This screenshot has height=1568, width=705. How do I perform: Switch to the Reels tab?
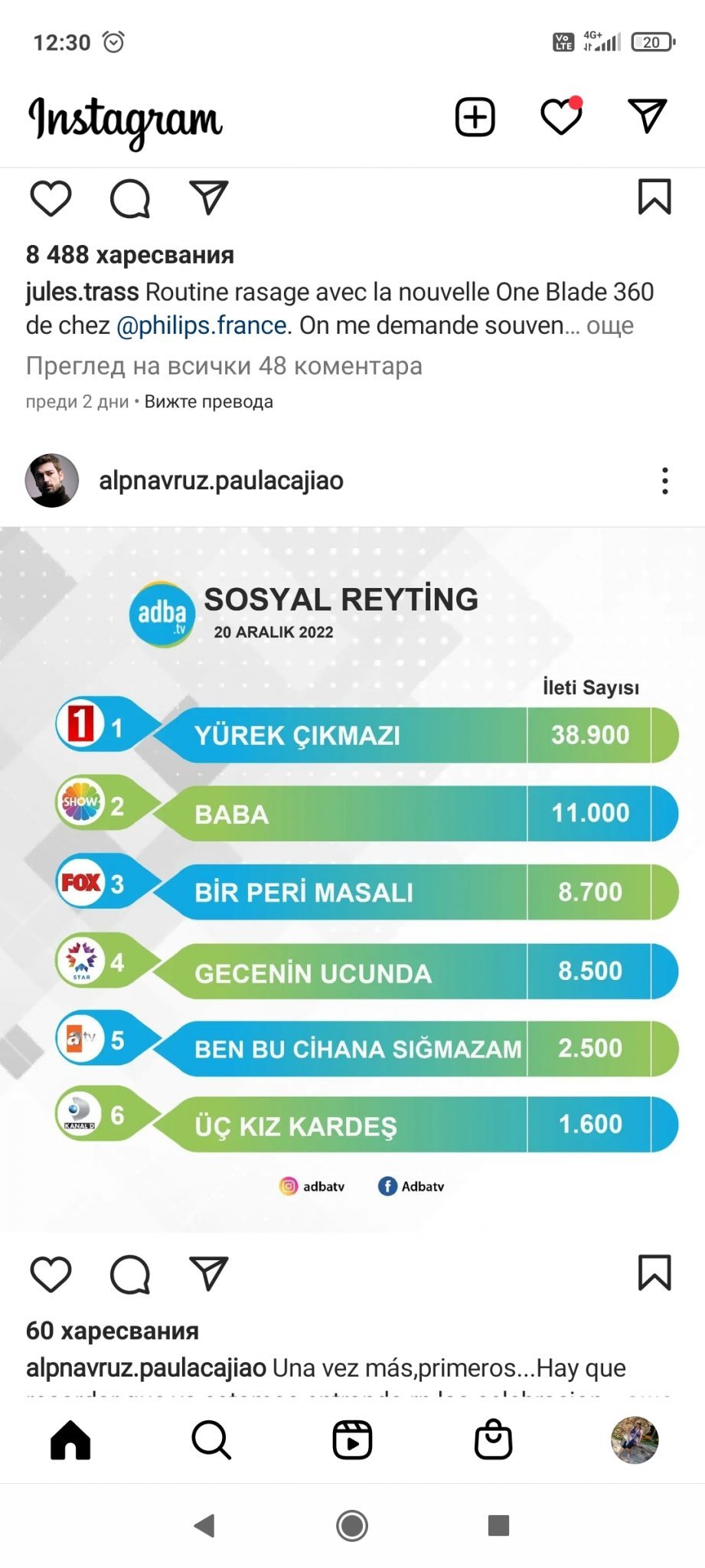pos(352,1440)
